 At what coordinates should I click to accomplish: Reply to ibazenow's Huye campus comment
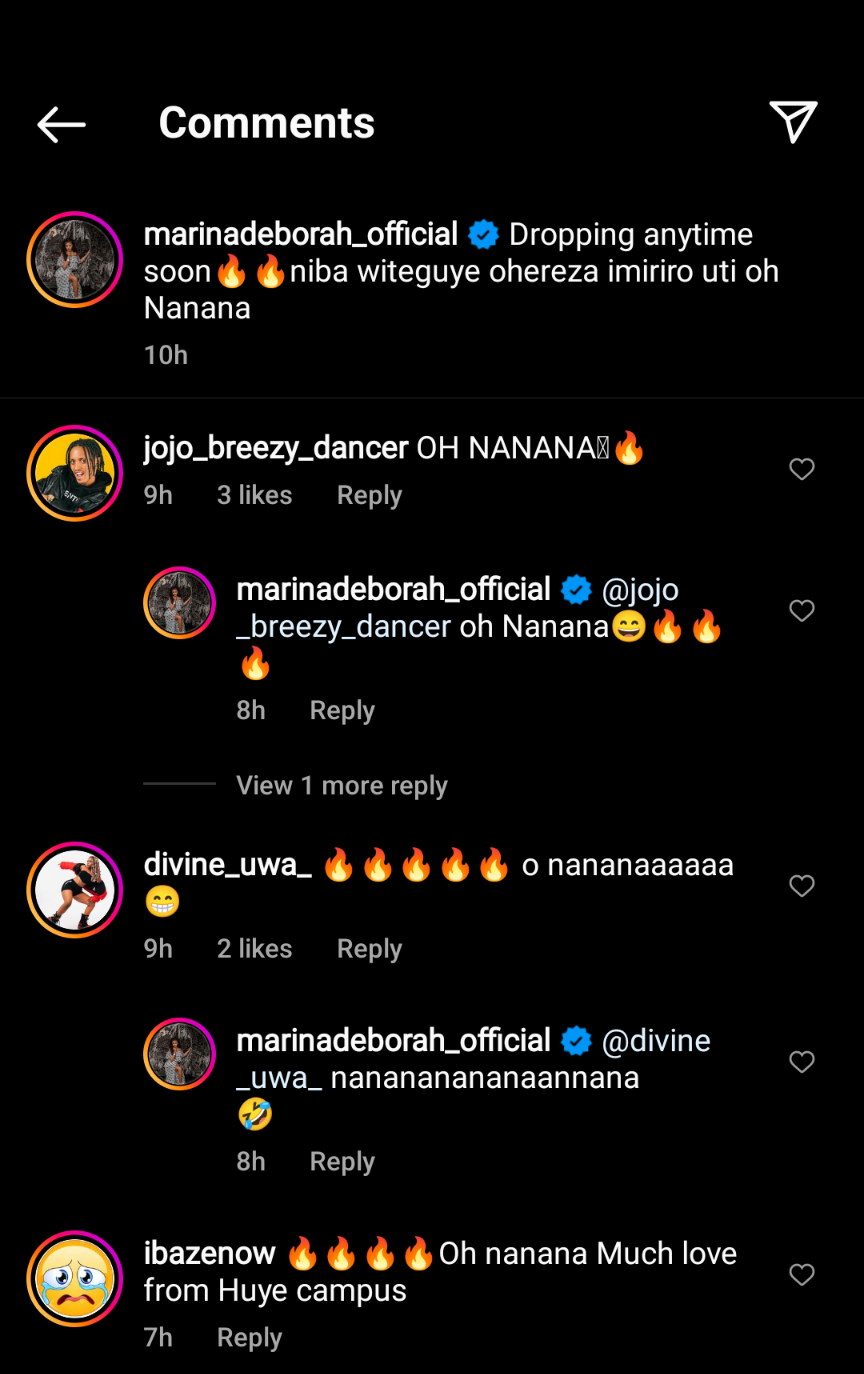249,1337
